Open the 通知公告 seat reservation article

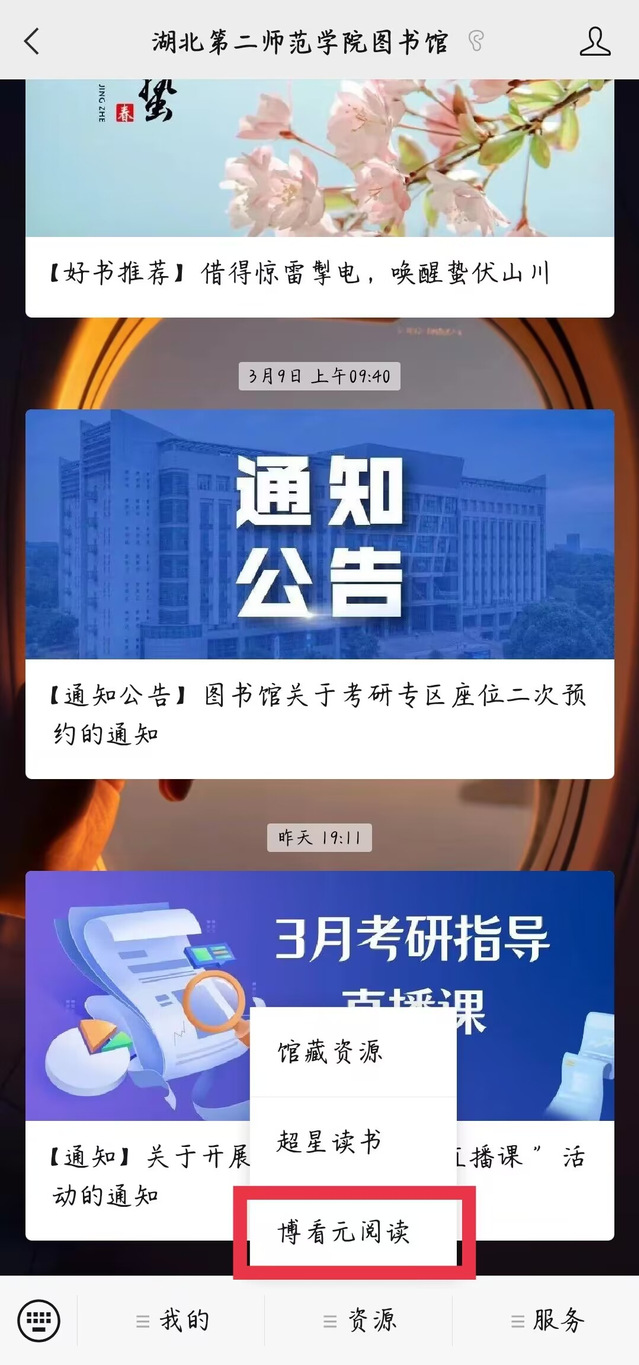(319, 594)
